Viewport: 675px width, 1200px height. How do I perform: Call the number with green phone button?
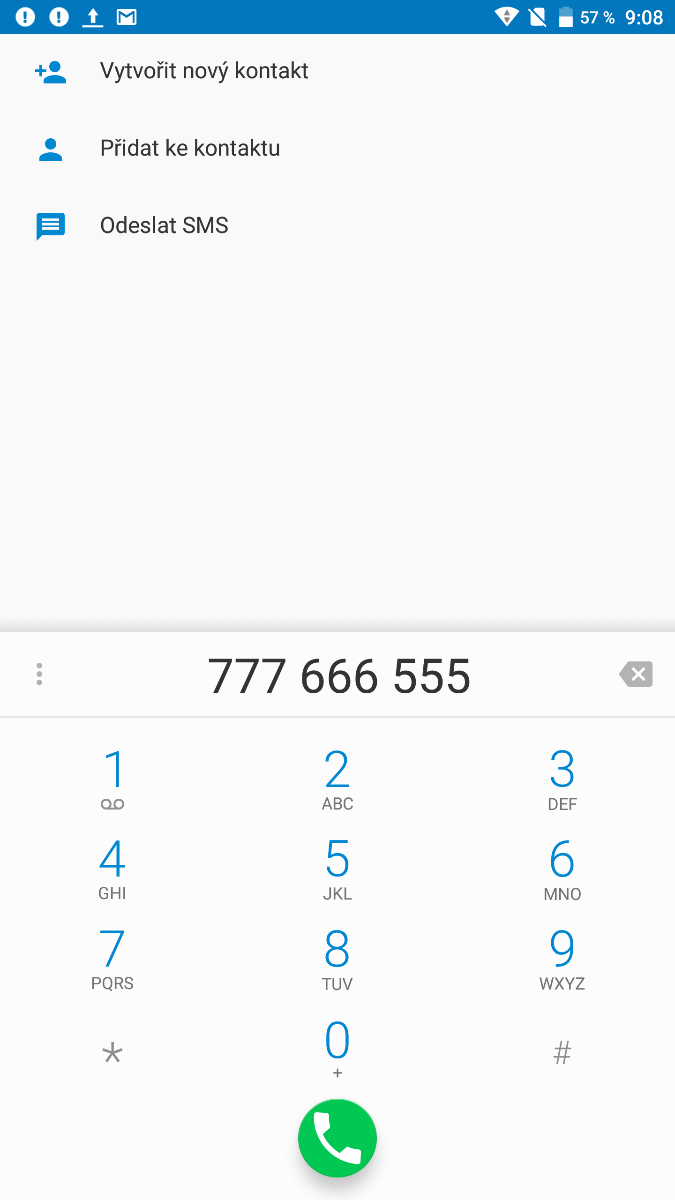tap(337, 1138)
